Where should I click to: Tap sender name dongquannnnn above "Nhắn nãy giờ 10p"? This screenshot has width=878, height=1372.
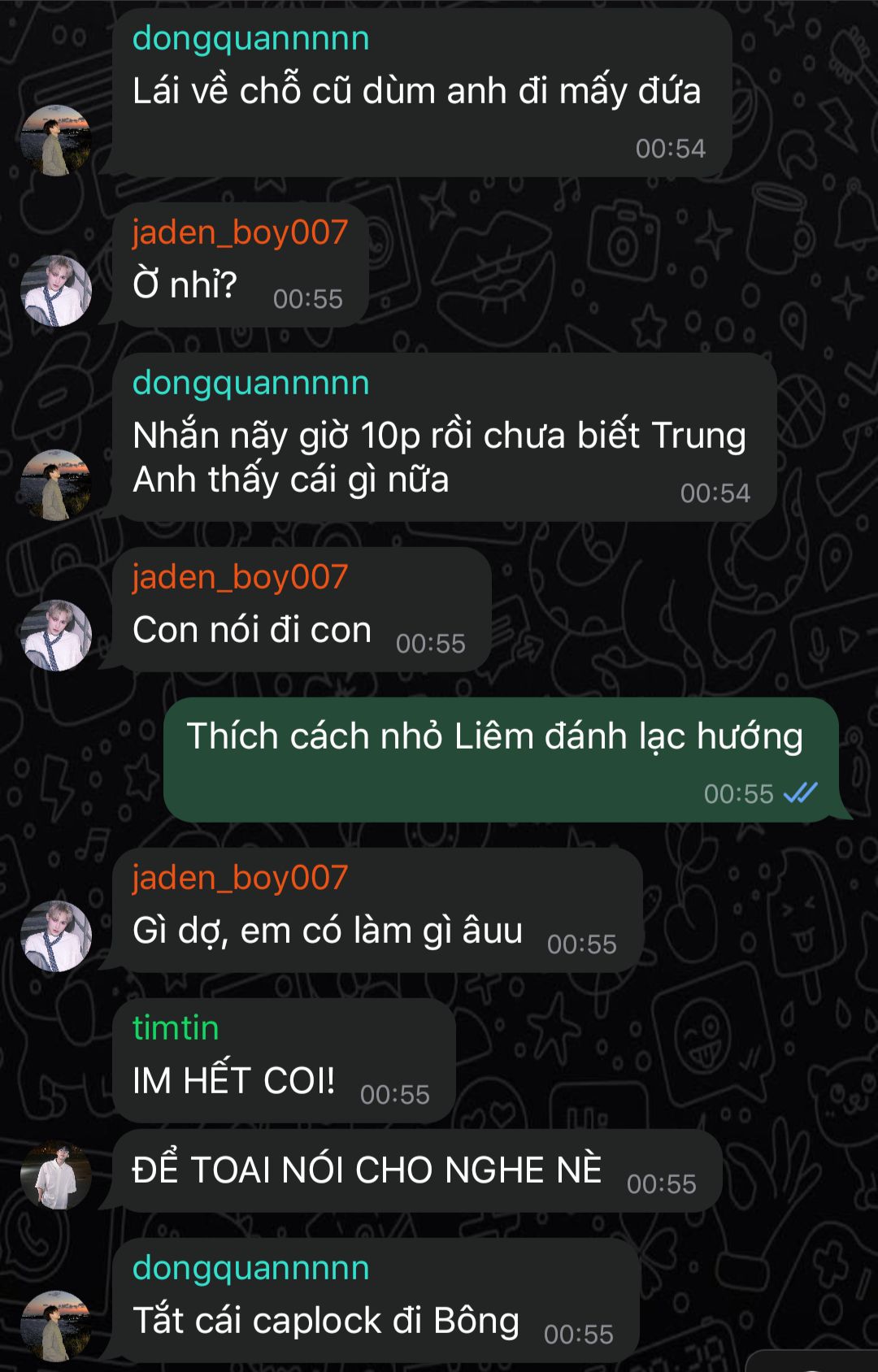(250, 383)
